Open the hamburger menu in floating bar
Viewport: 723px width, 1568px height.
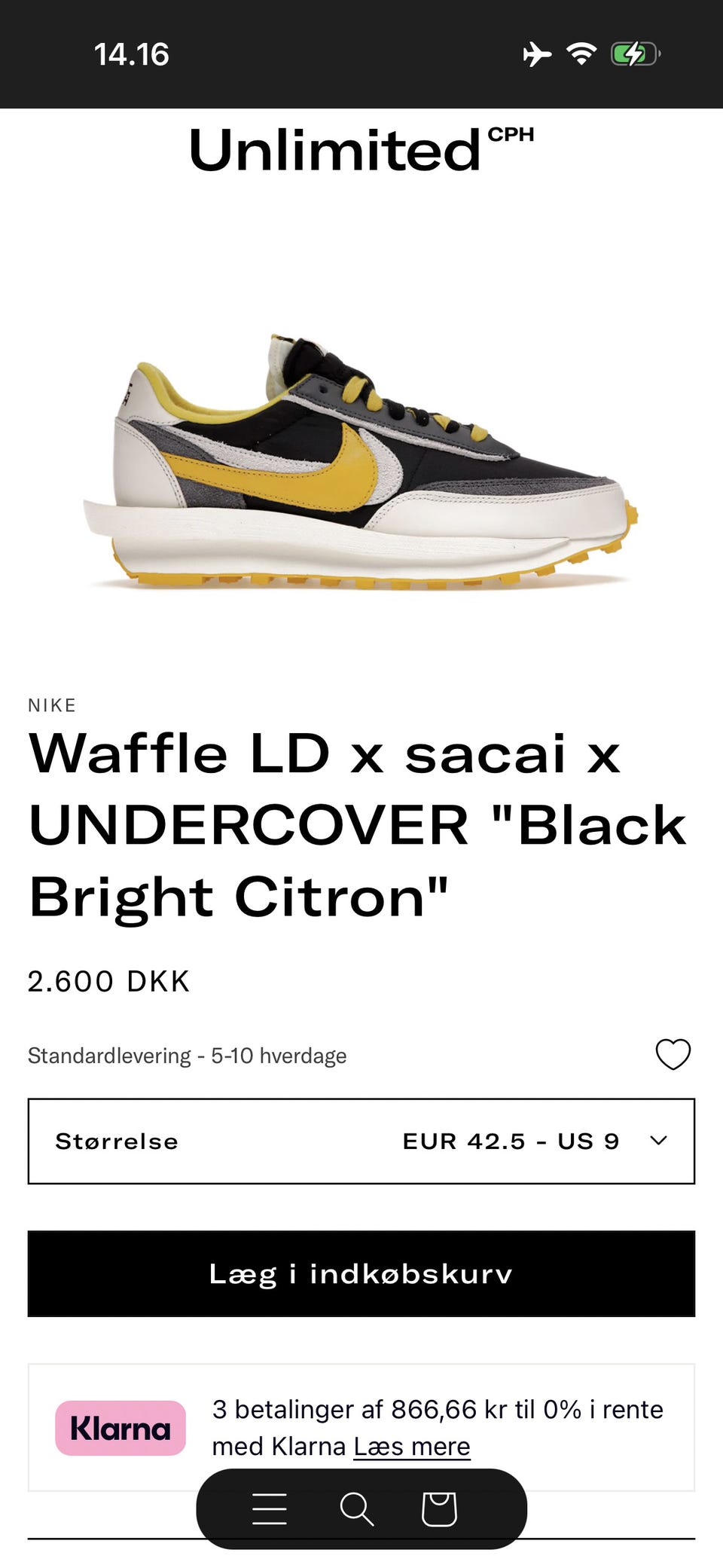270,1508
